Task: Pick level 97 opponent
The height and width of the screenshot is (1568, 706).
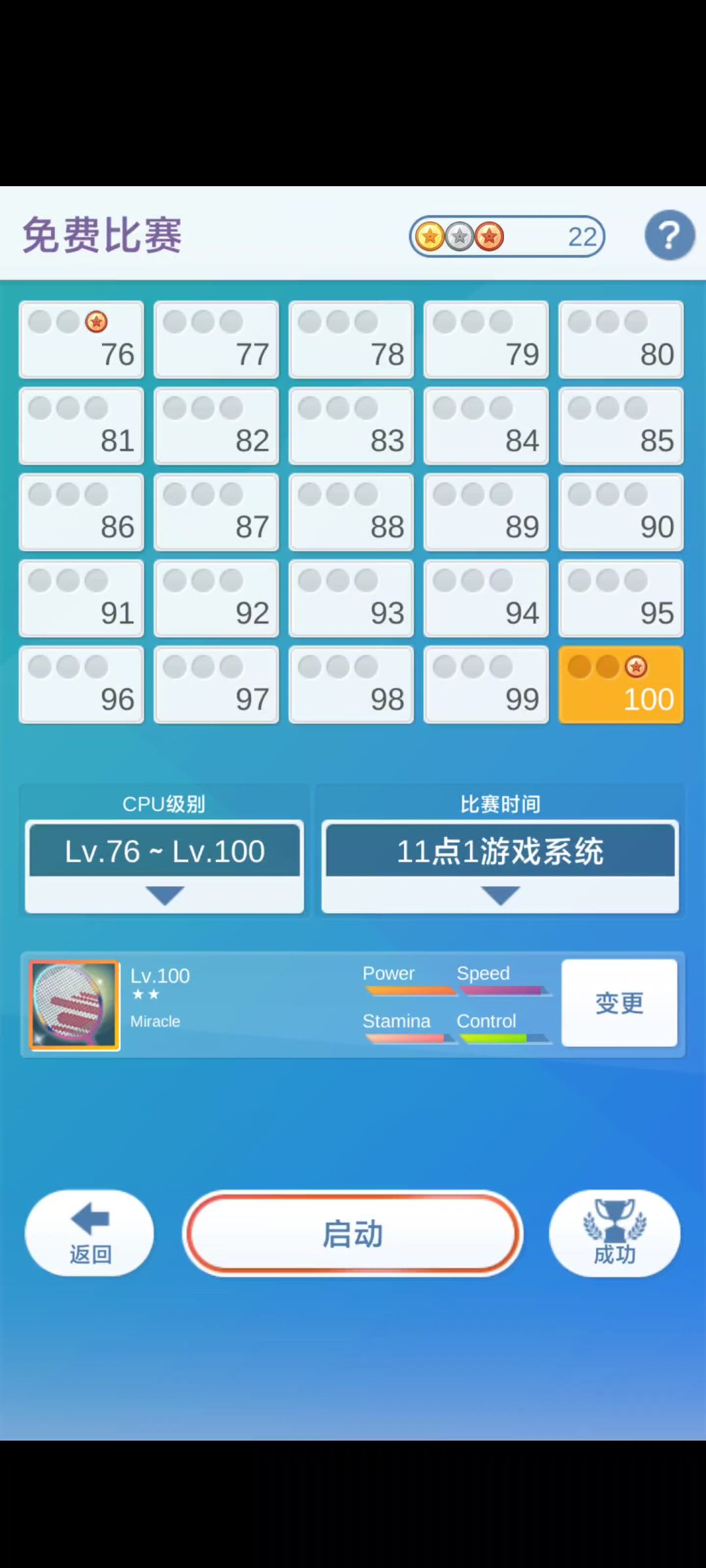Action: pos(216,685)
